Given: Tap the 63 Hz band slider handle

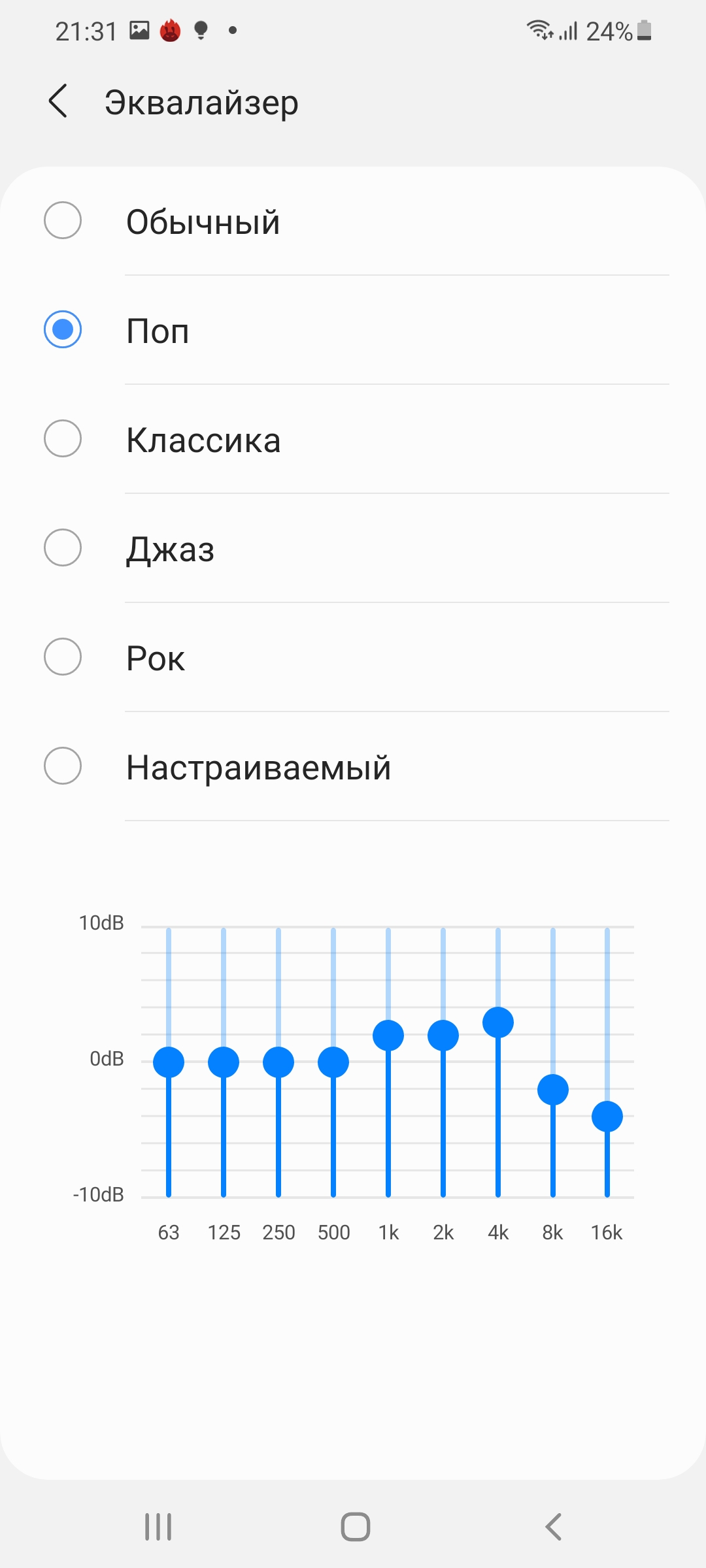Looking at the screenshot, I should tap(169, 1062).
